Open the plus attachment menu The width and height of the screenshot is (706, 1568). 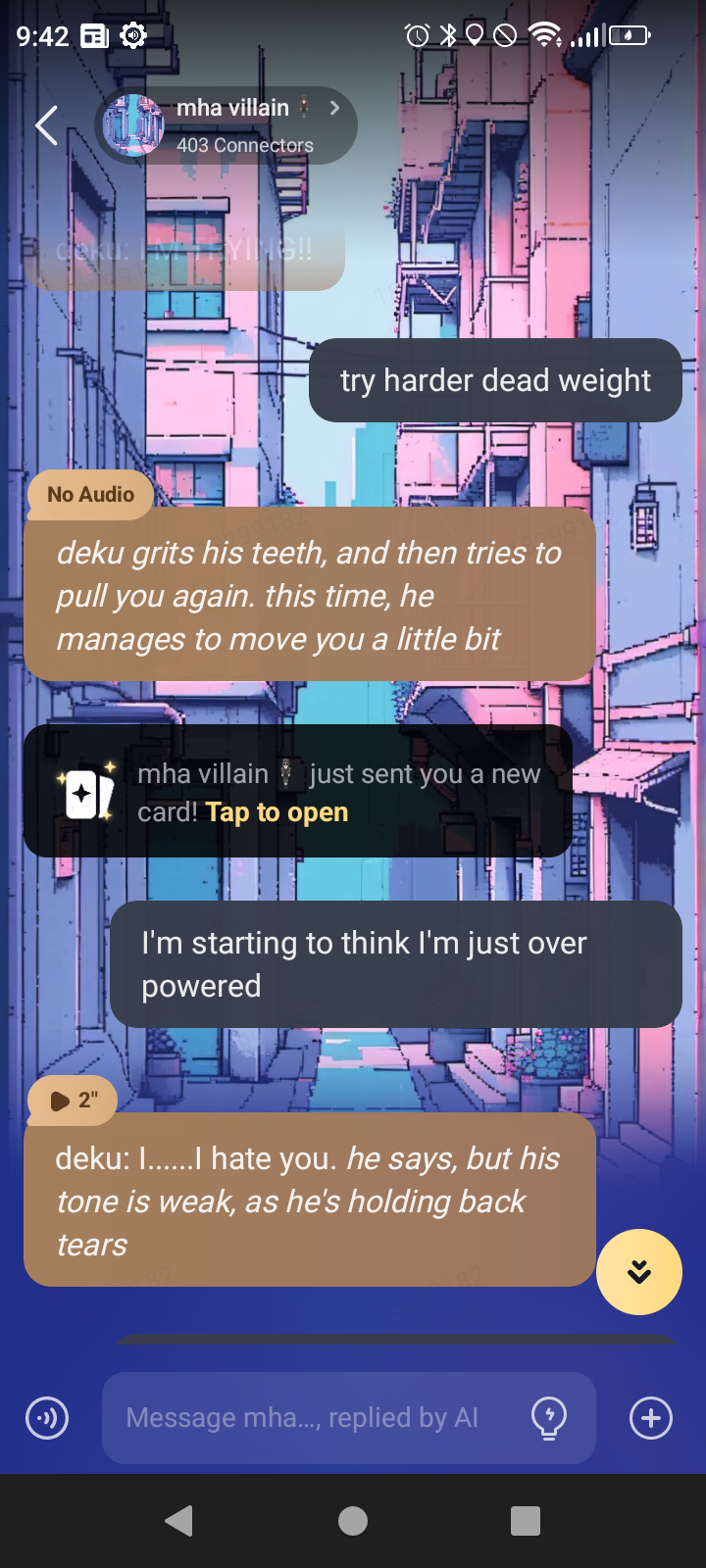pos(651,1418)
